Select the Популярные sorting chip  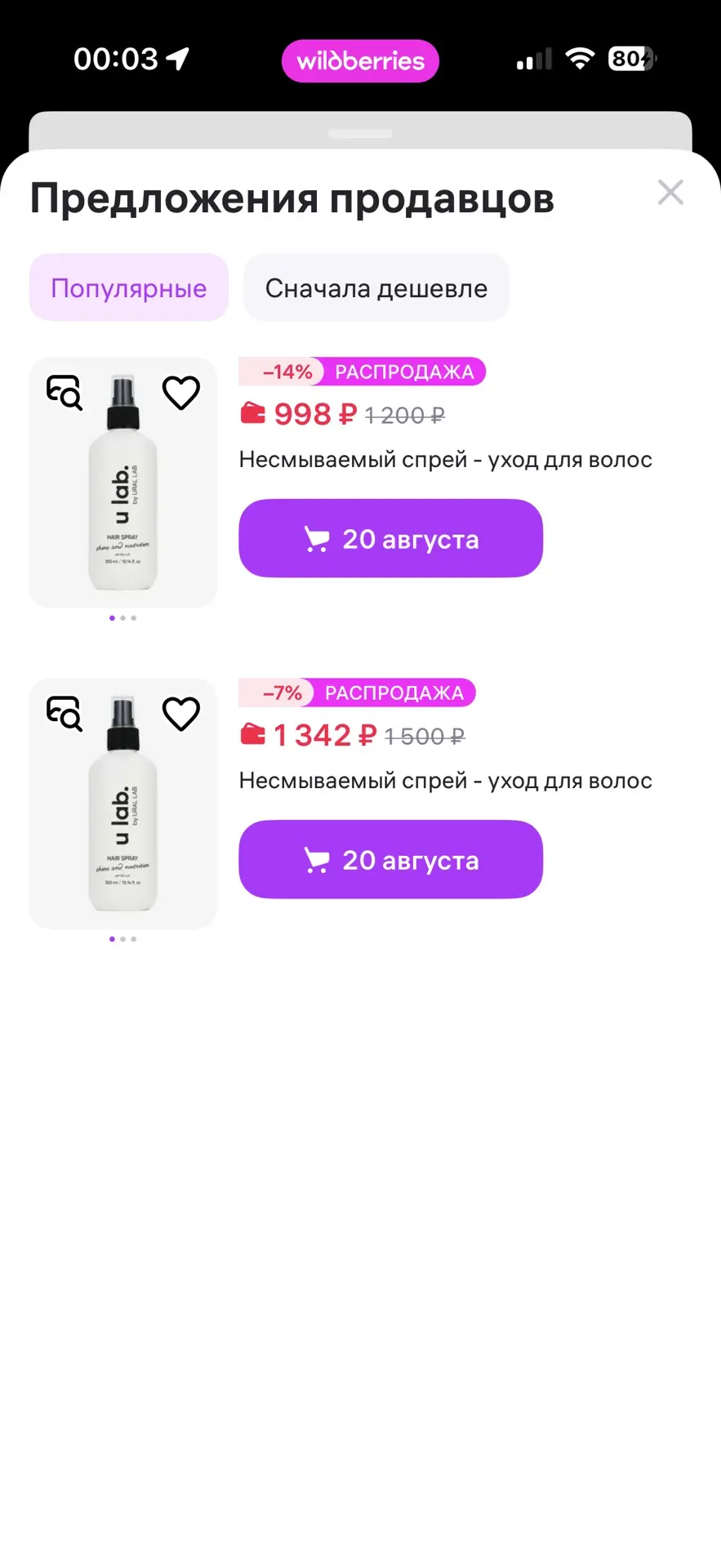tap(129, 287)
